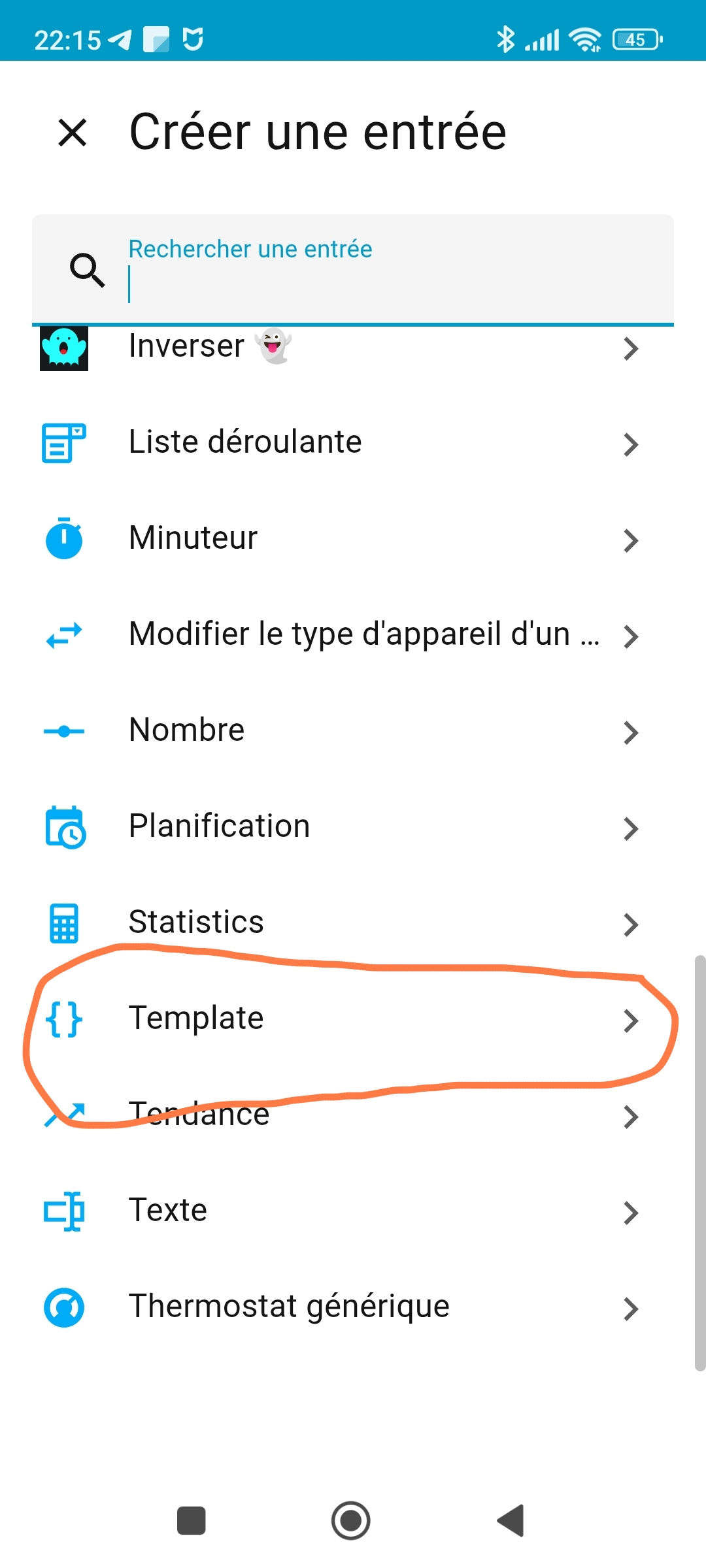
Task: Focus the Rechercher une entrée search field
Action: pyautogui.click(x=392, y=270)
